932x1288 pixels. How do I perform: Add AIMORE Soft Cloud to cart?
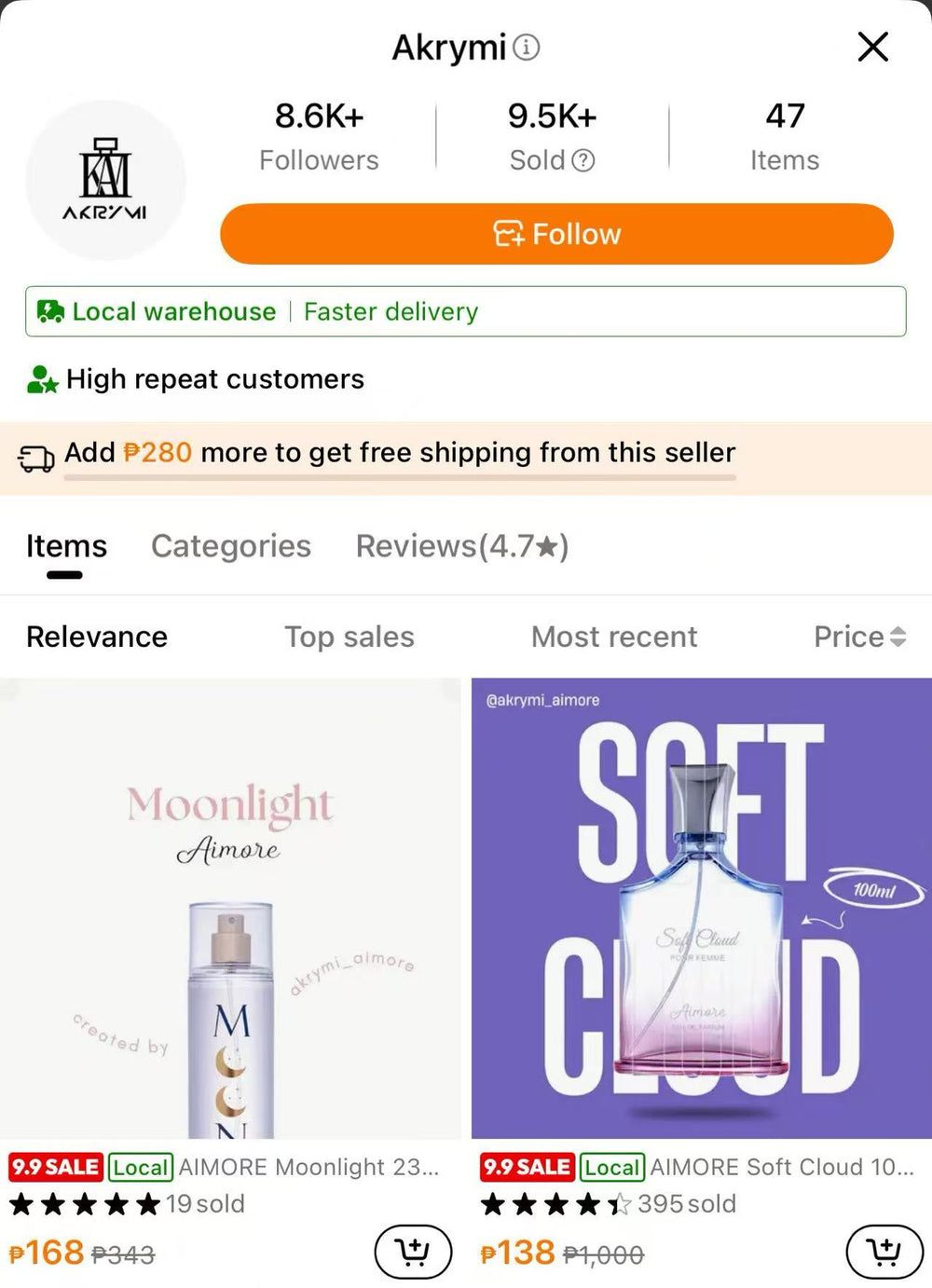click(884, 1251)
